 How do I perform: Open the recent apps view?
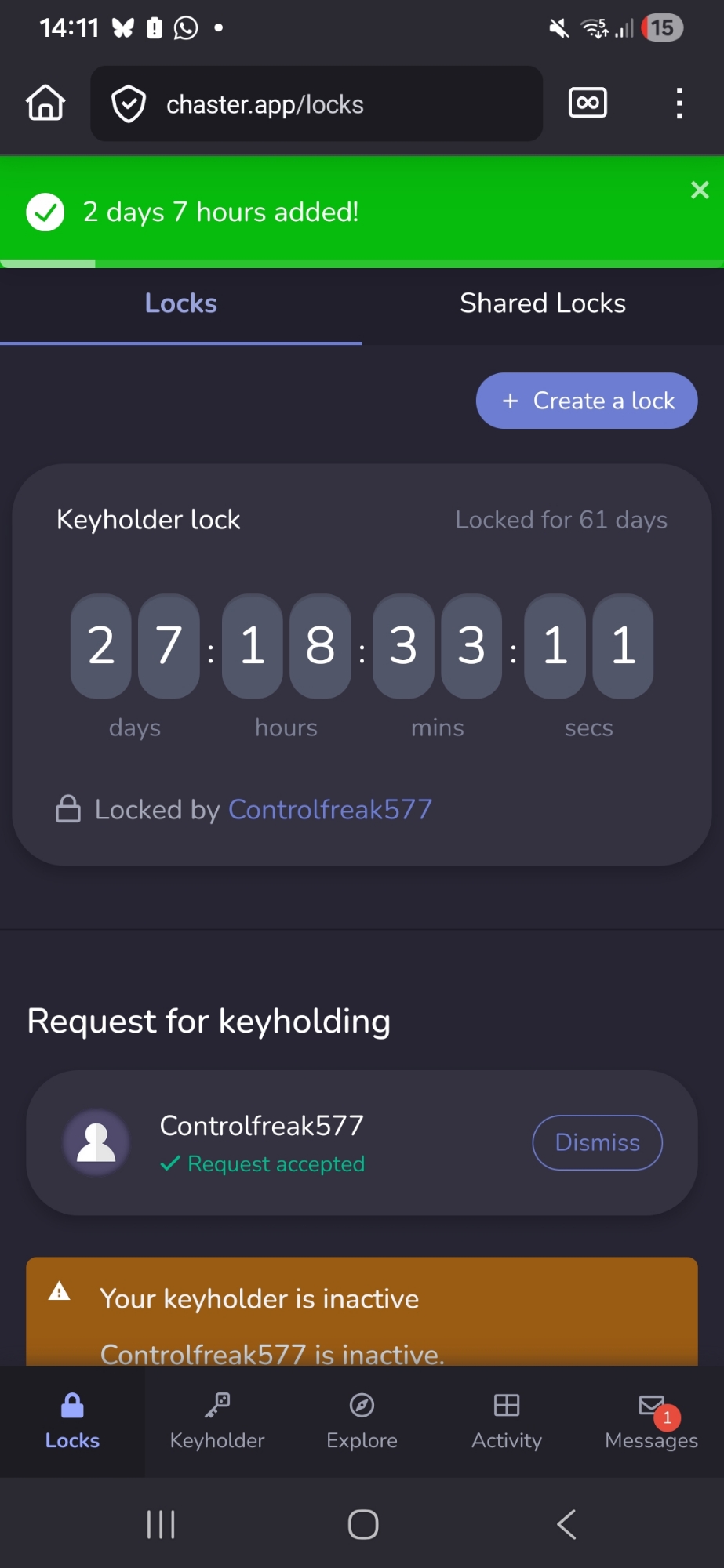[x=161, y=1524]
